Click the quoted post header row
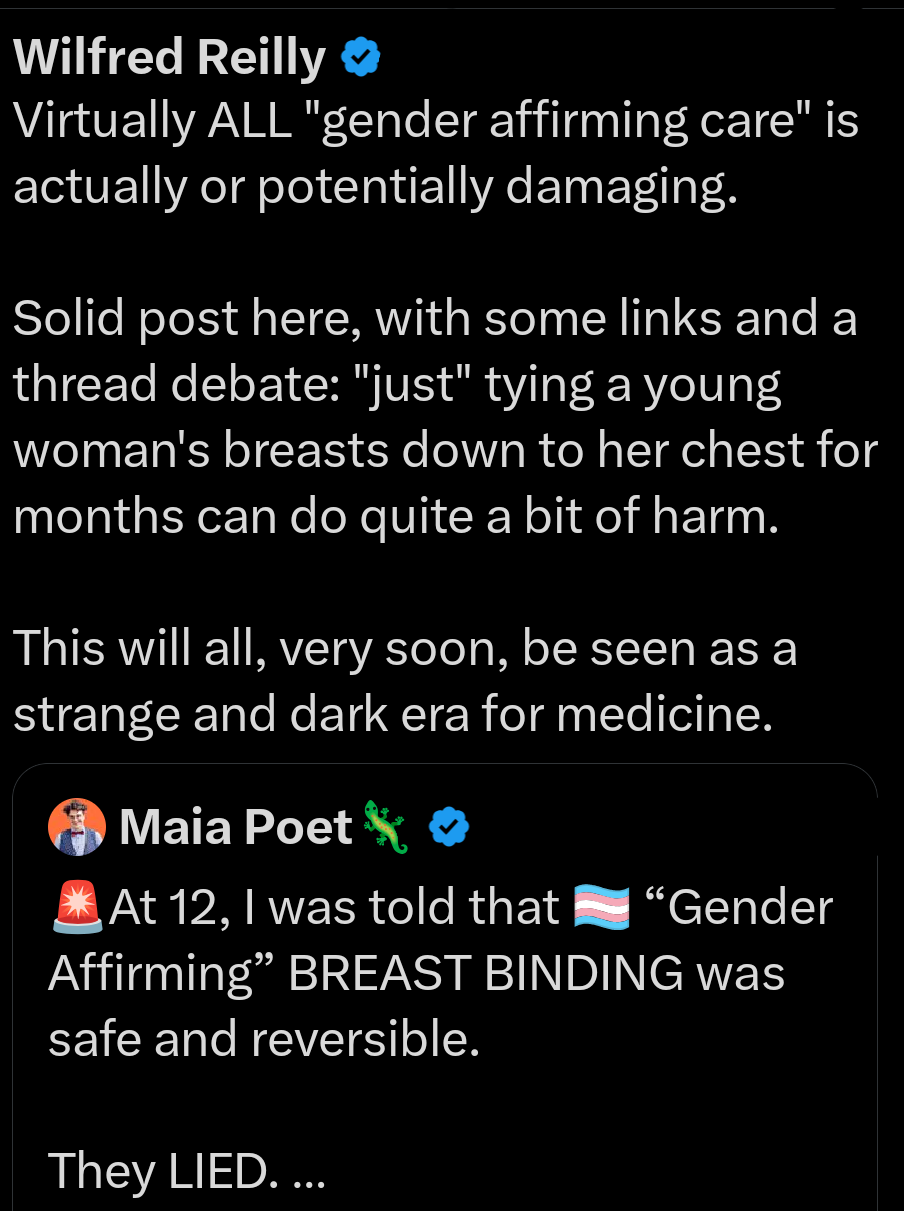904x1211 pixels. point(260,826)
